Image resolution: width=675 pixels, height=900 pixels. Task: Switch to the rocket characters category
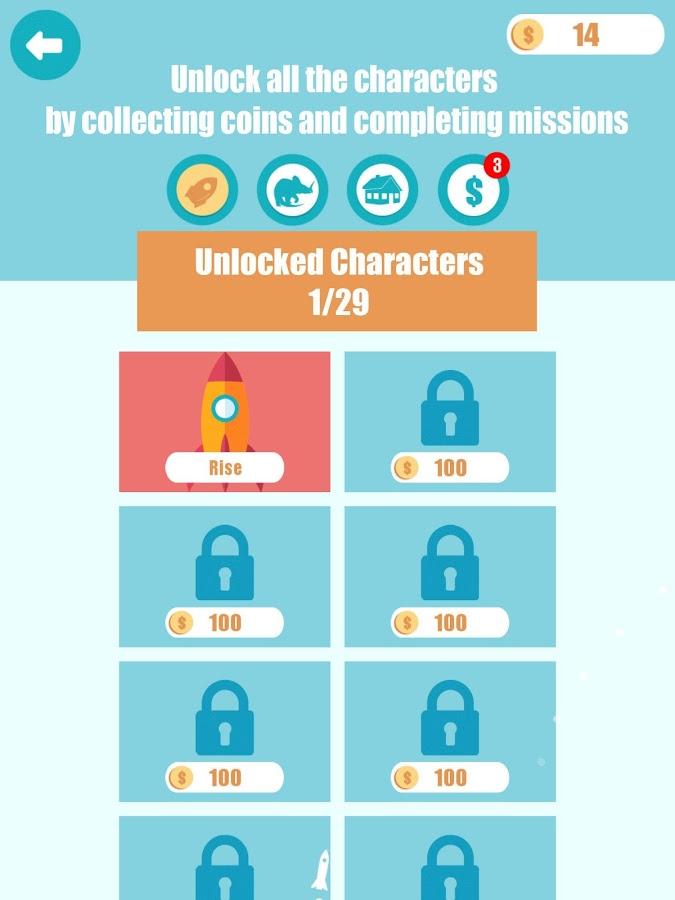[203, 189]
